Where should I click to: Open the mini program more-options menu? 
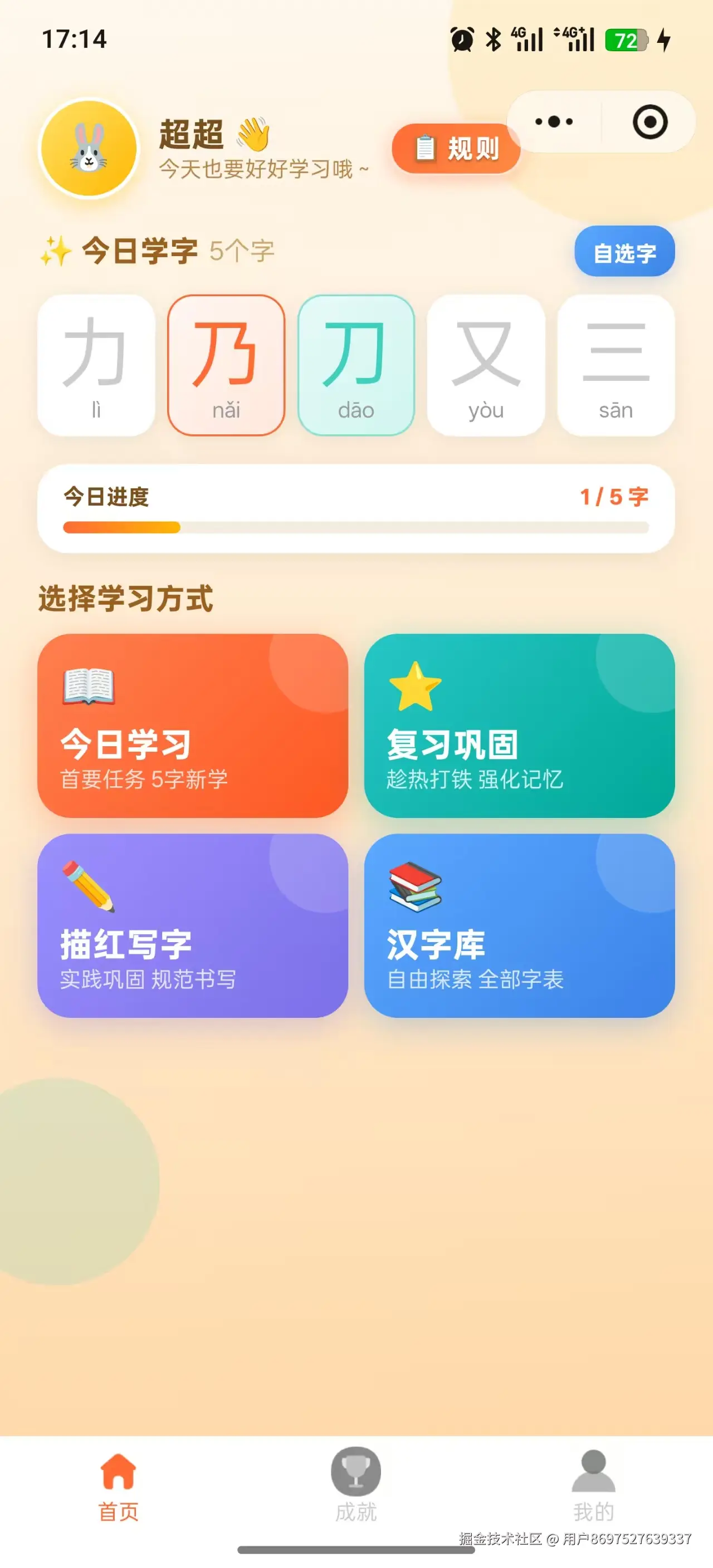click(x=554, y=122)
